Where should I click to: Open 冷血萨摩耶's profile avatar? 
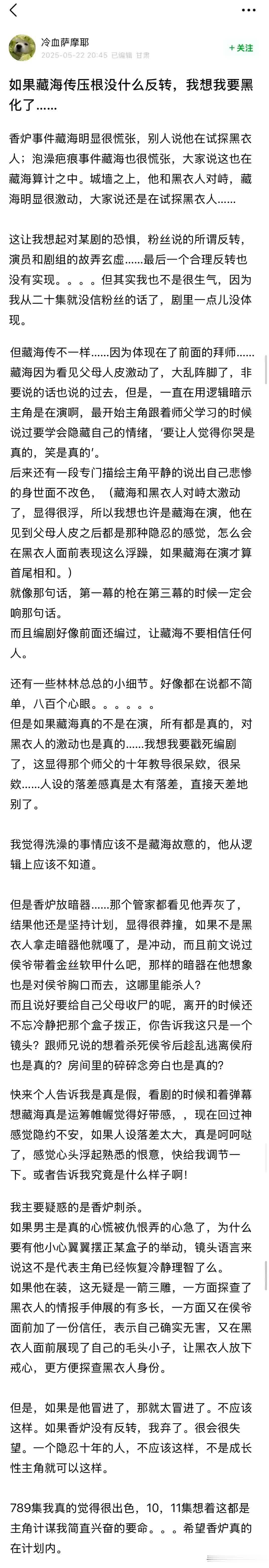coord(22,48)
